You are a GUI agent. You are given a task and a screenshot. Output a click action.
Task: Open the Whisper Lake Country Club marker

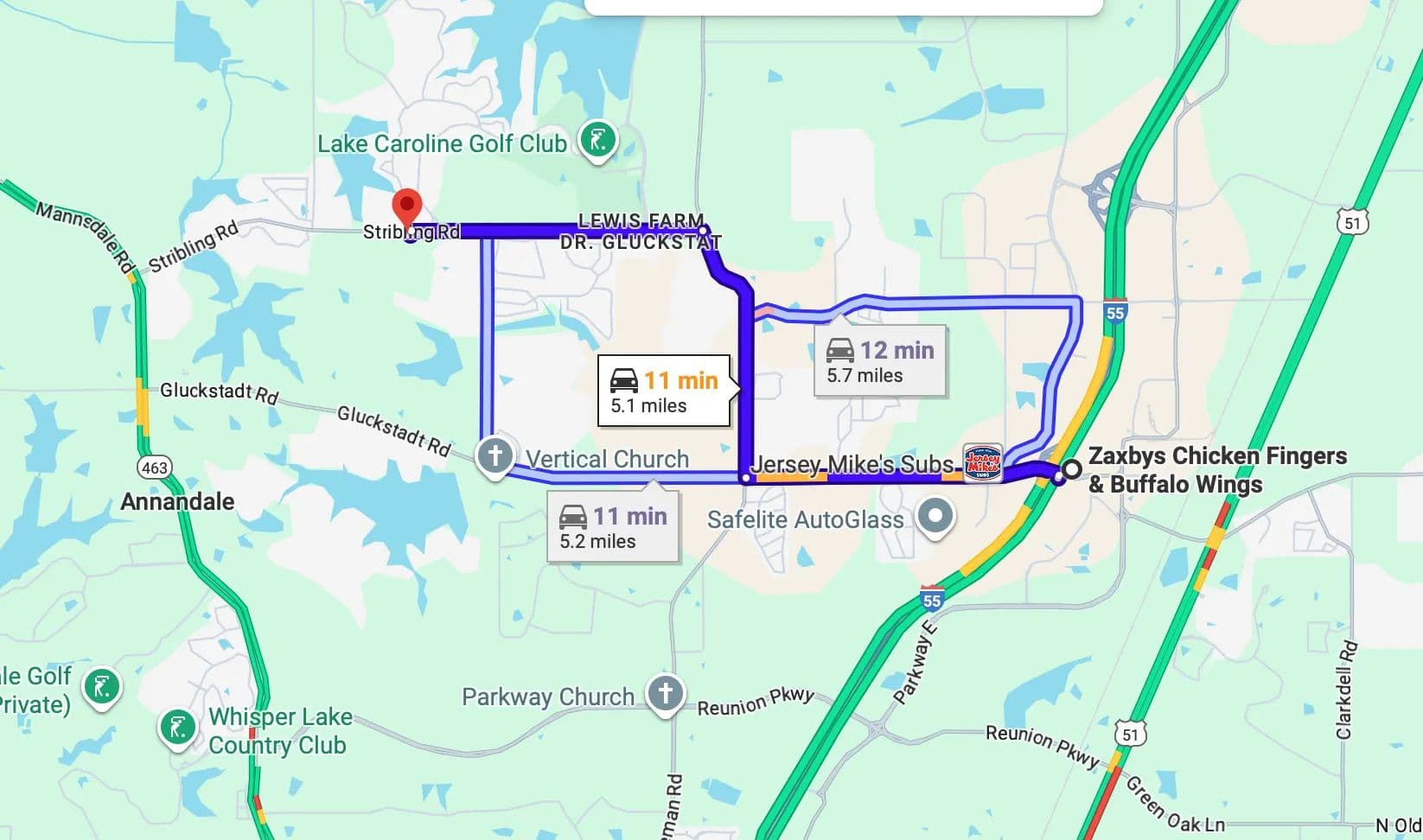(x=177, y=729)
